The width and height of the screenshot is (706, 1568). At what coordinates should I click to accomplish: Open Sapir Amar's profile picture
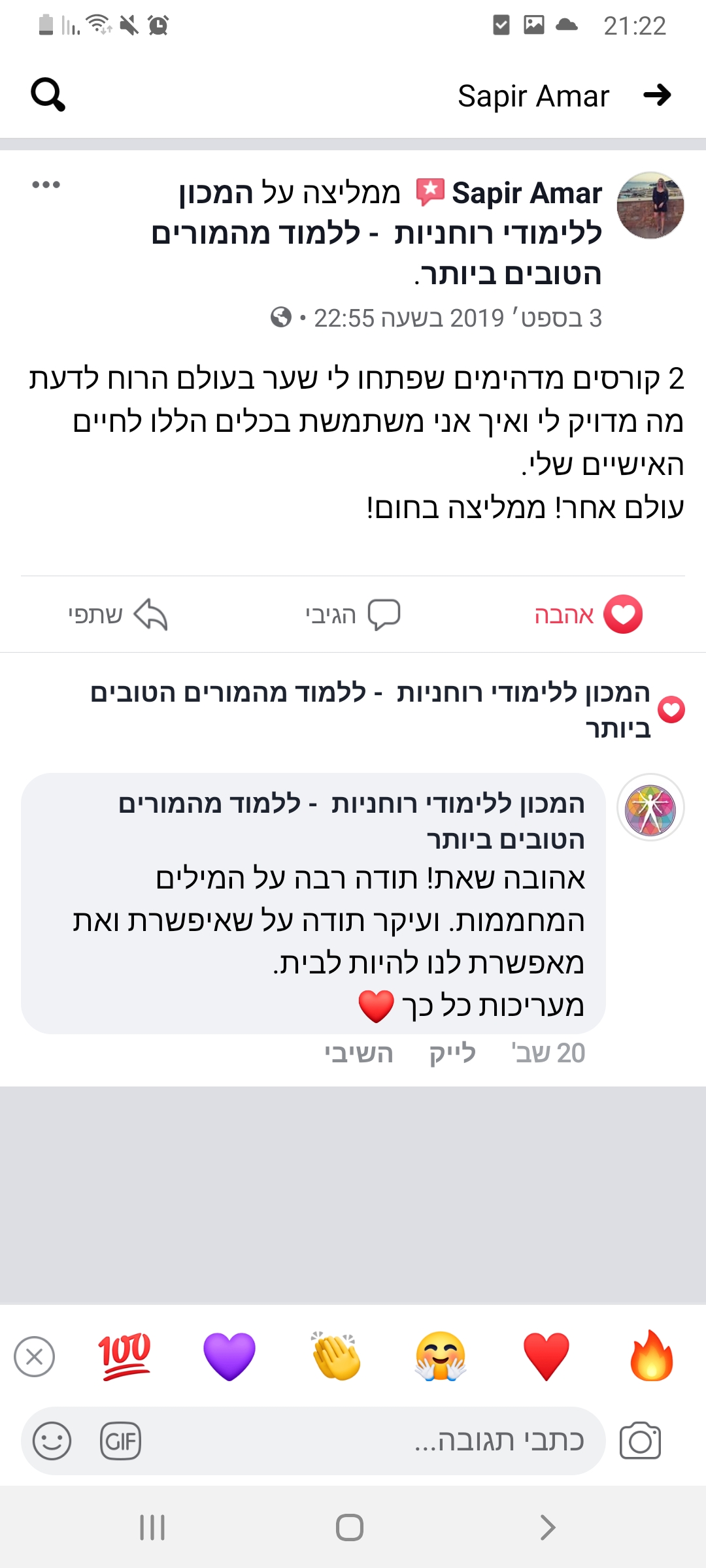(650, 205)
